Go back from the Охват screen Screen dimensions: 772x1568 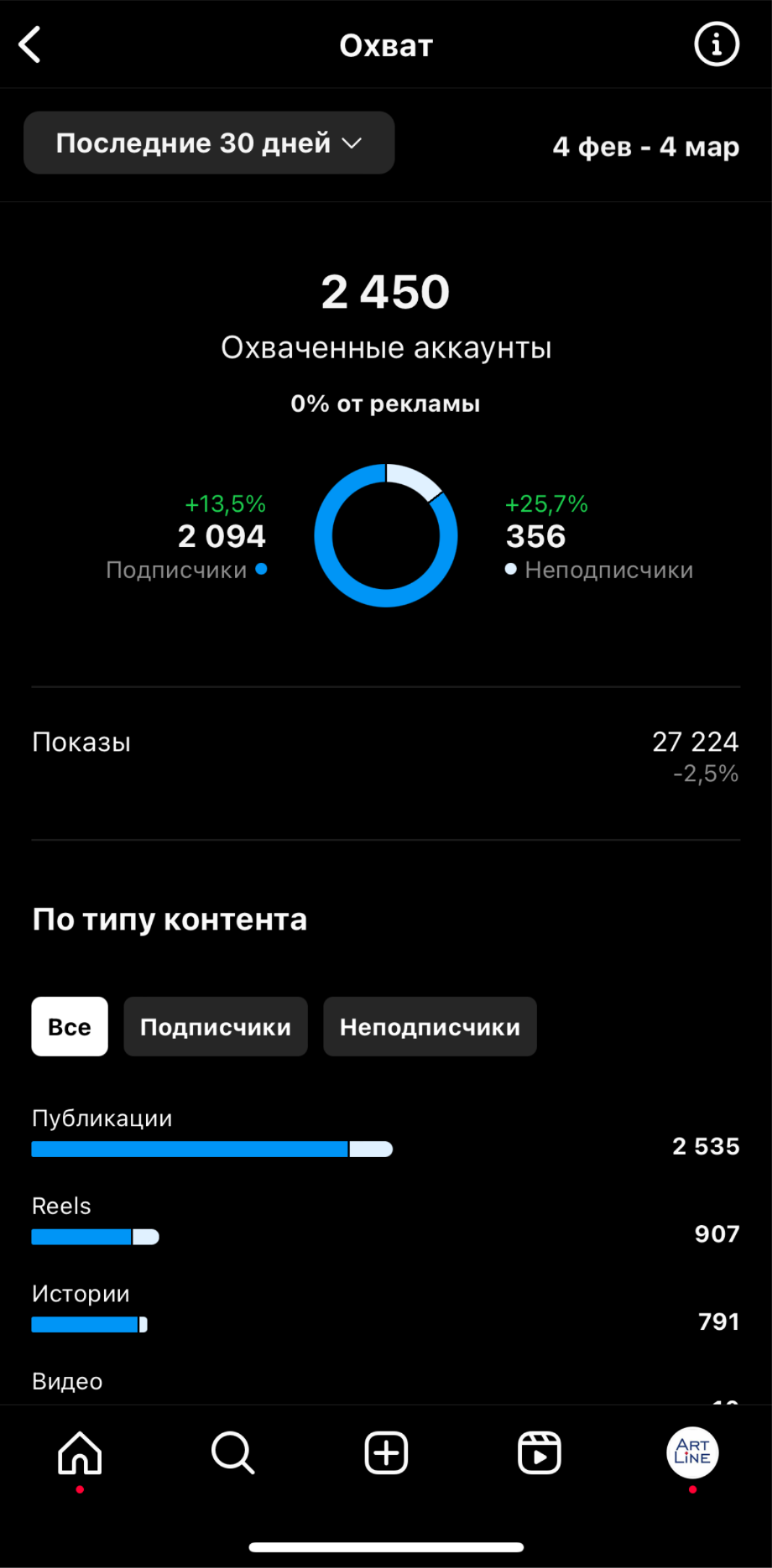[30, 45]
